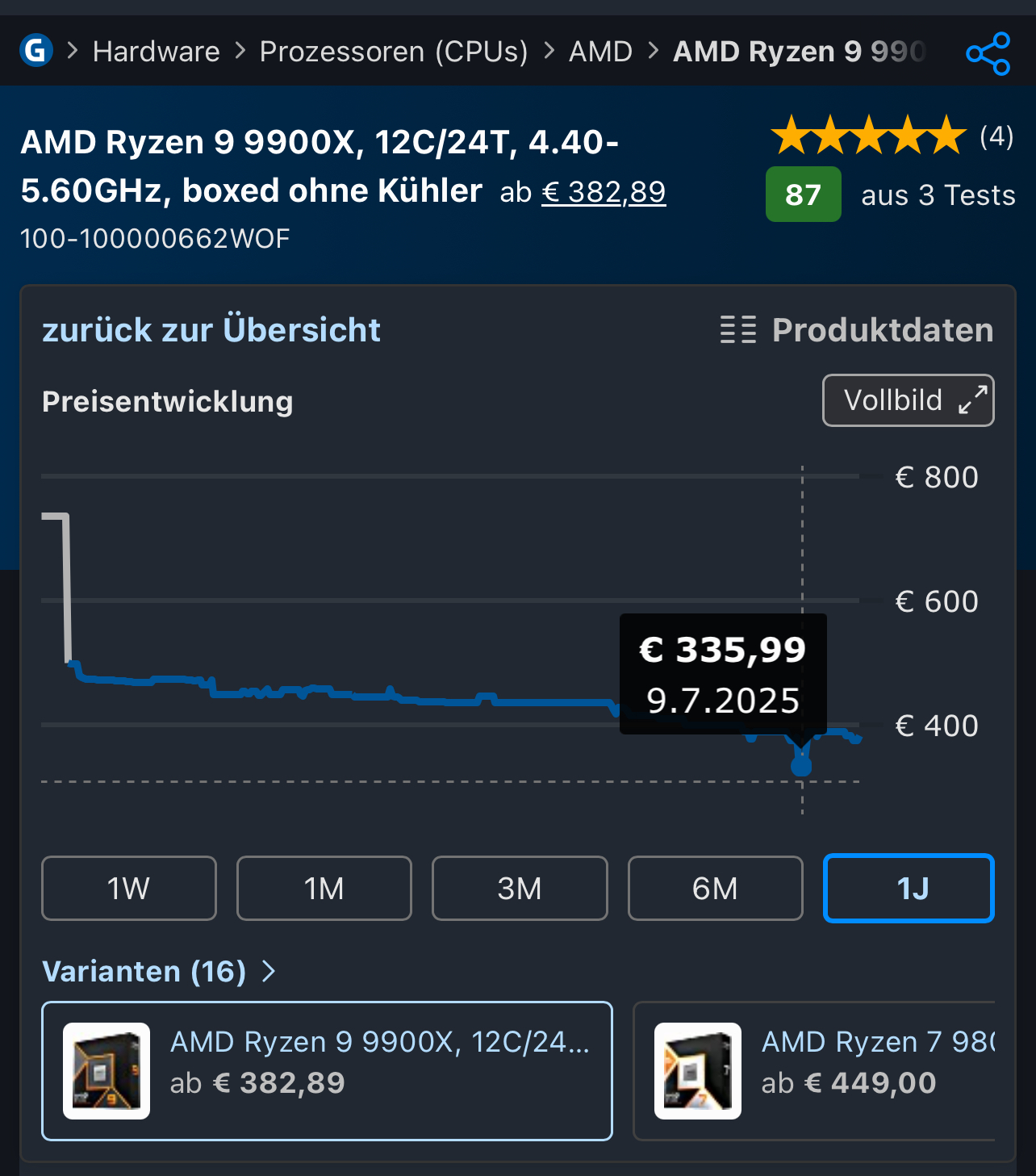Open the Ryzen 7 variant for € 449,00
Image resolution: width=1036 pixels, height=1176 pixels.
point(815,1070)
